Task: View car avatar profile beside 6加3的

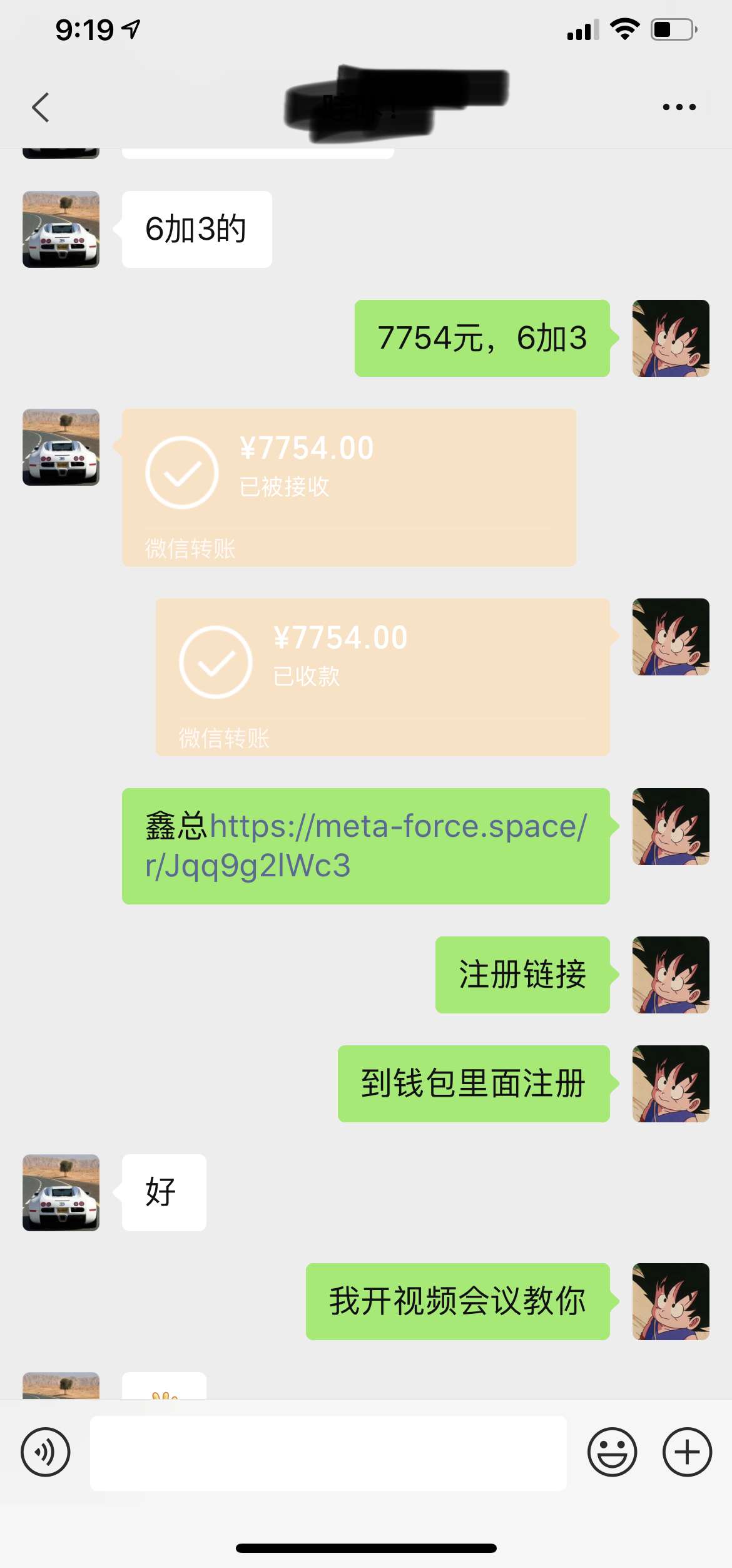Action: tap(61, 229)
